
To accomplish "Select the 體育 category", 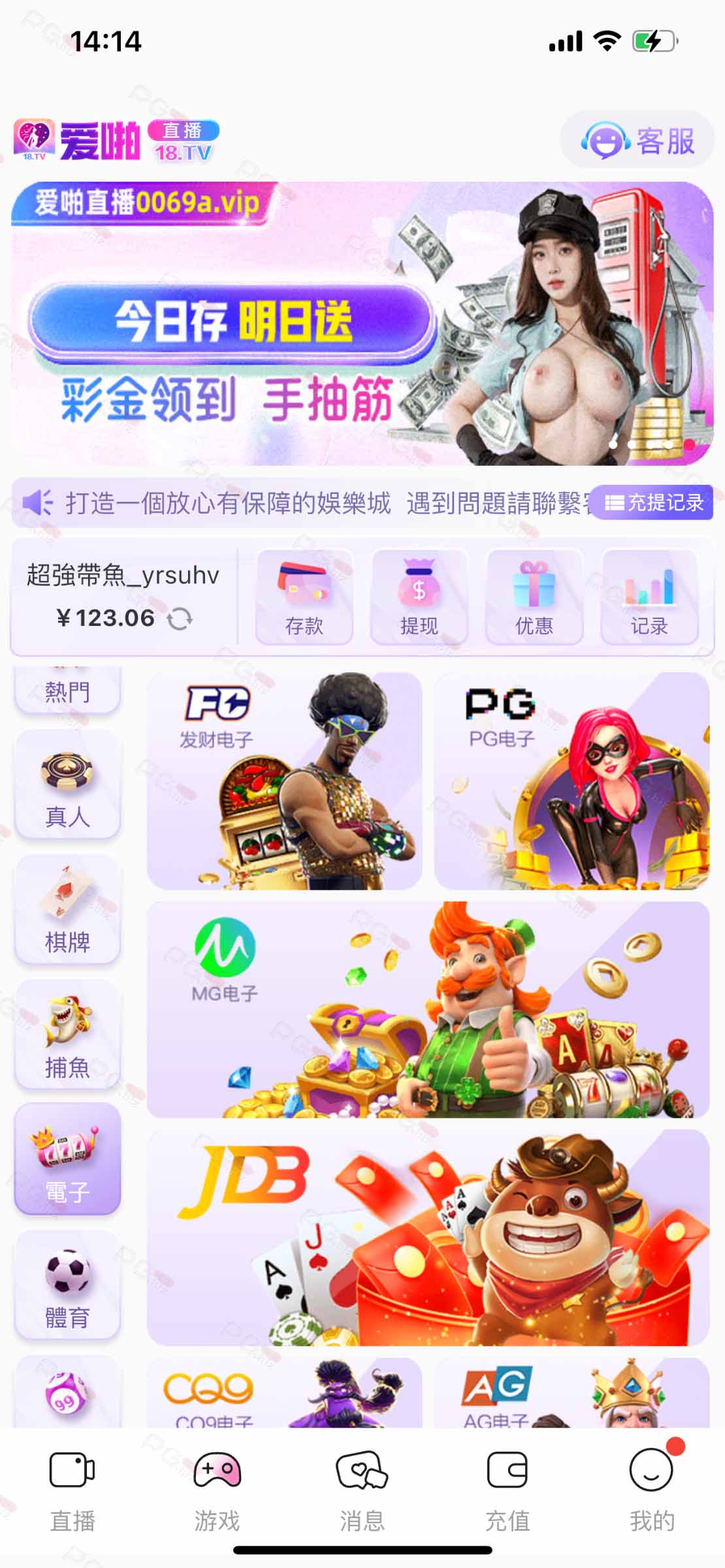I will (x=67, y=1285).
